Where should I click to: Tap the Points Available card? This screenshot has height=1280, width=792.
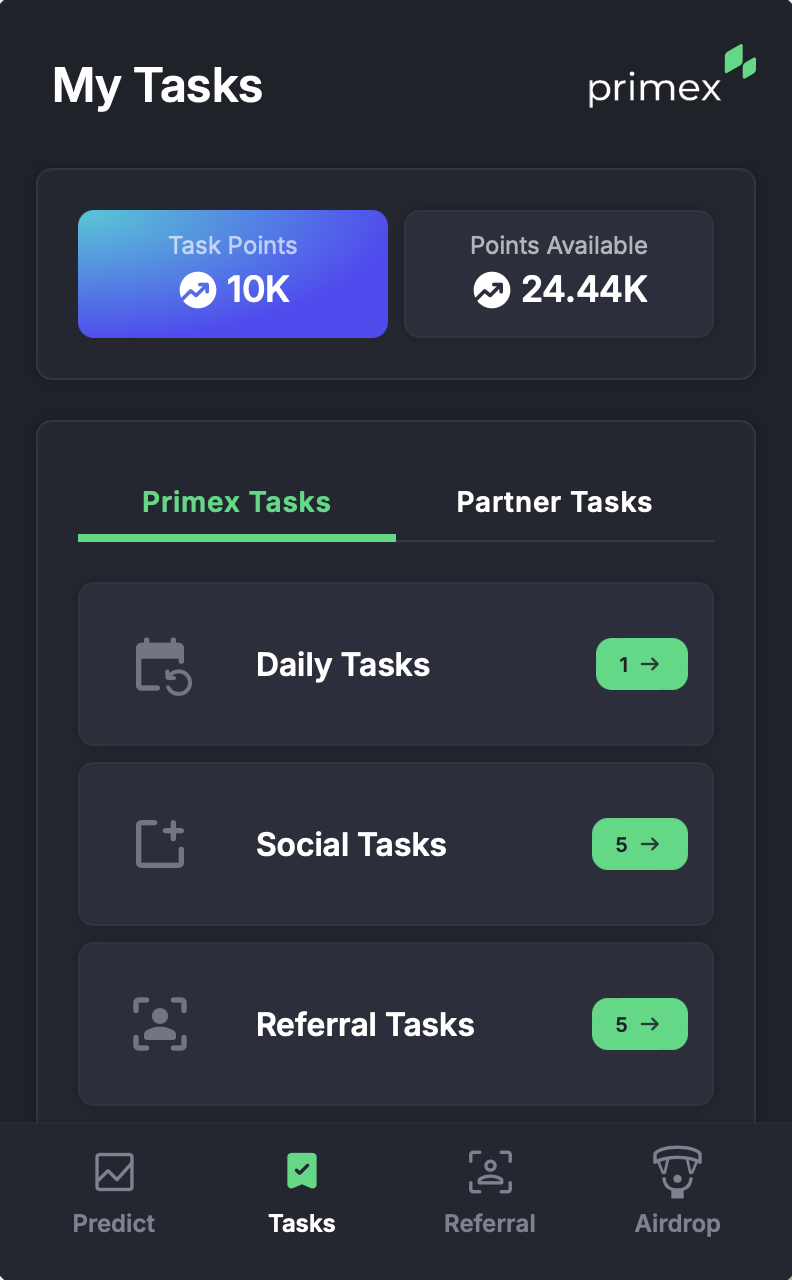click(x=558, y=274)
